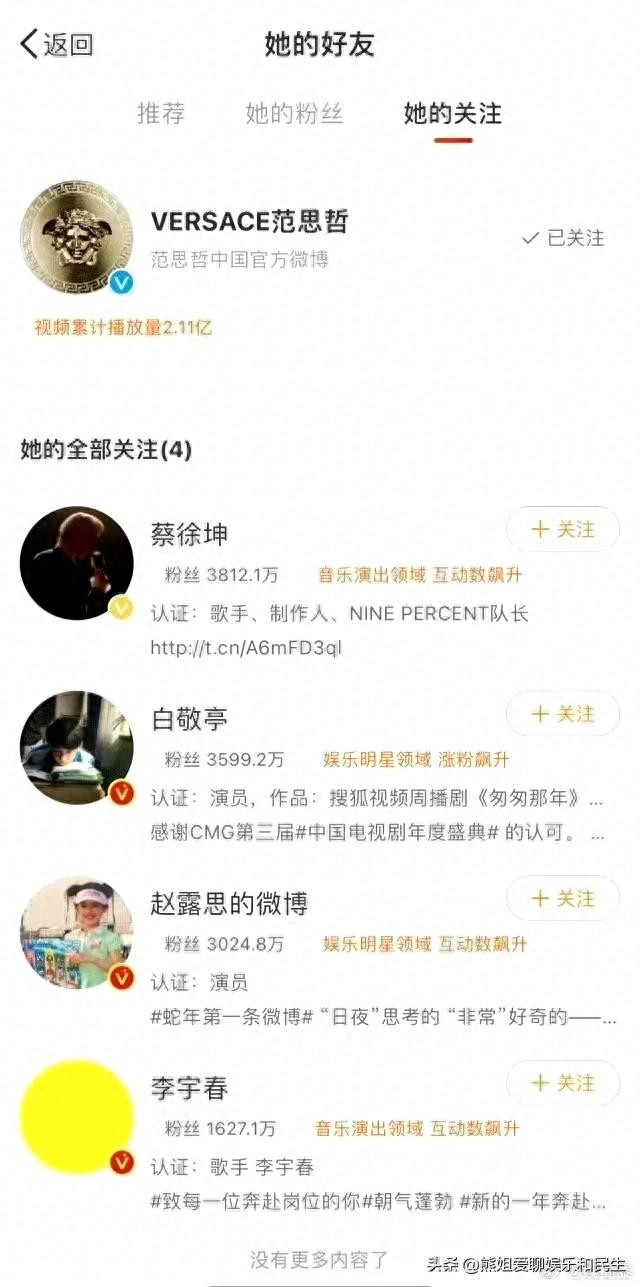Image resolution: width=640 pixels, height=1287 pixels.
Task: Open VERSACE范思哲 profile
Action: pos(250,222)
